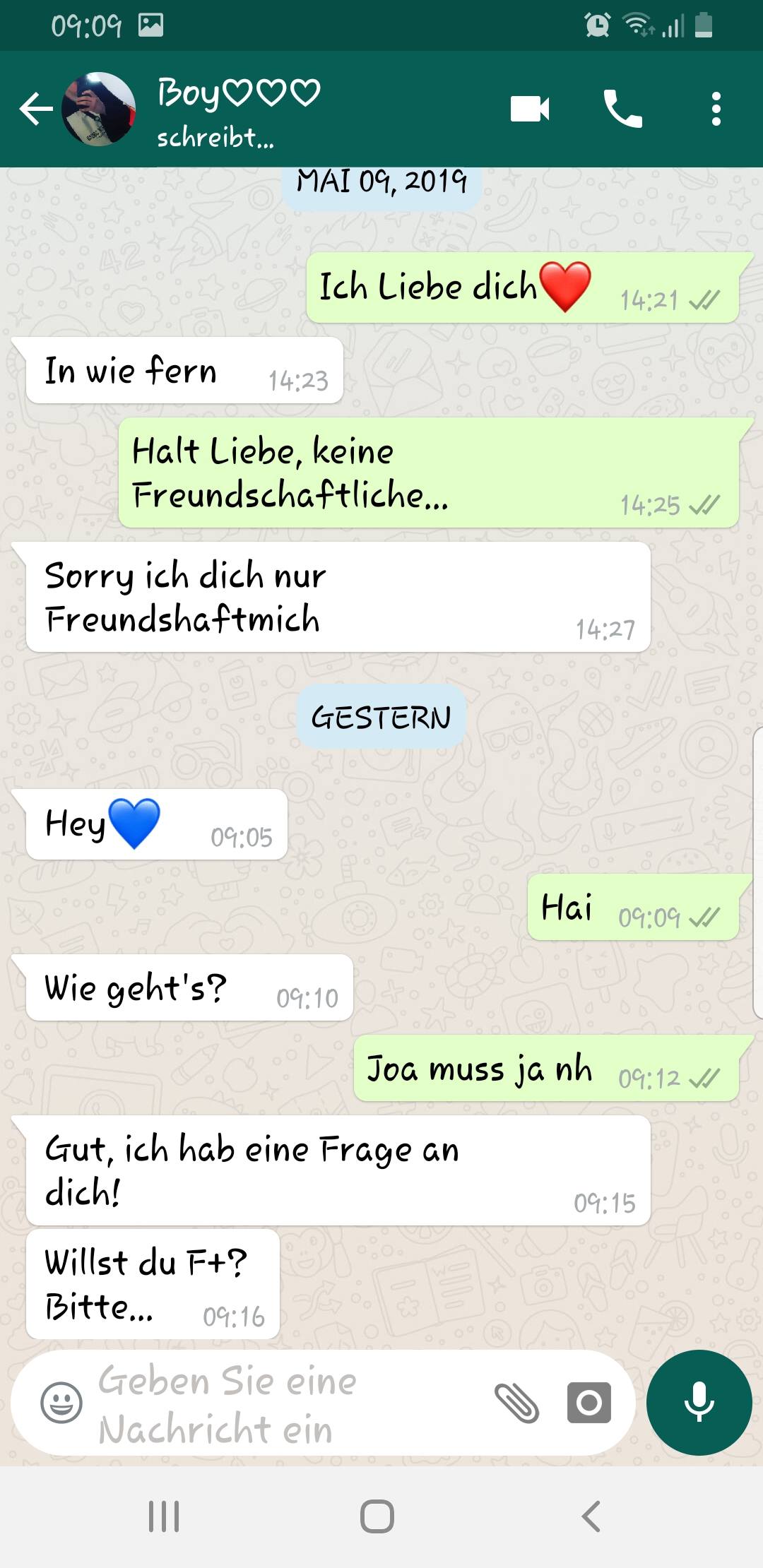This screenshot has height=1568, width=763.
Task: Open the Boy contact profile picture
Action: coord(99,109)
